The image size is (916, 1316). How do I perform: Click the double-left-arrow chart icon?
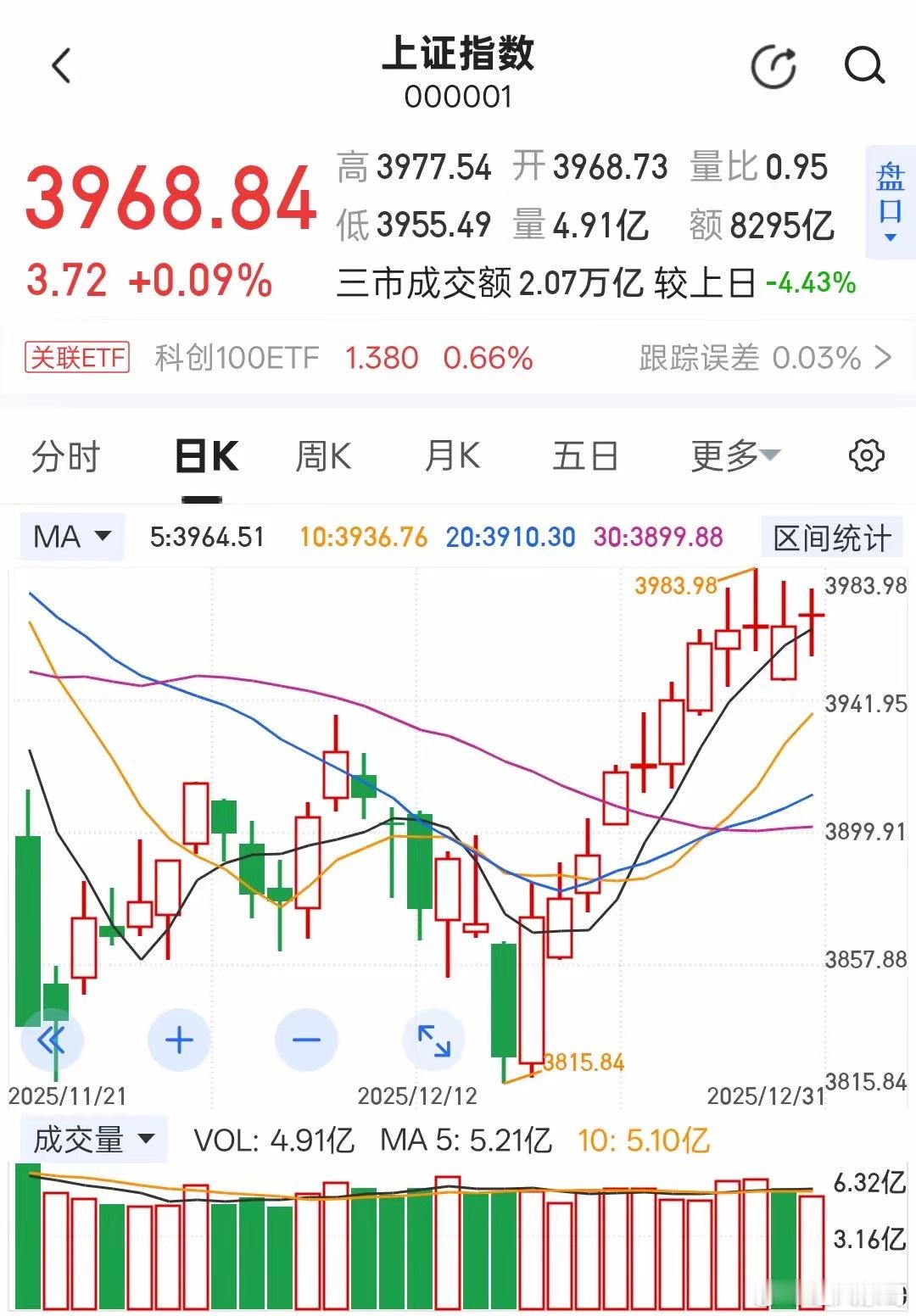click(x=53, y=1040)
